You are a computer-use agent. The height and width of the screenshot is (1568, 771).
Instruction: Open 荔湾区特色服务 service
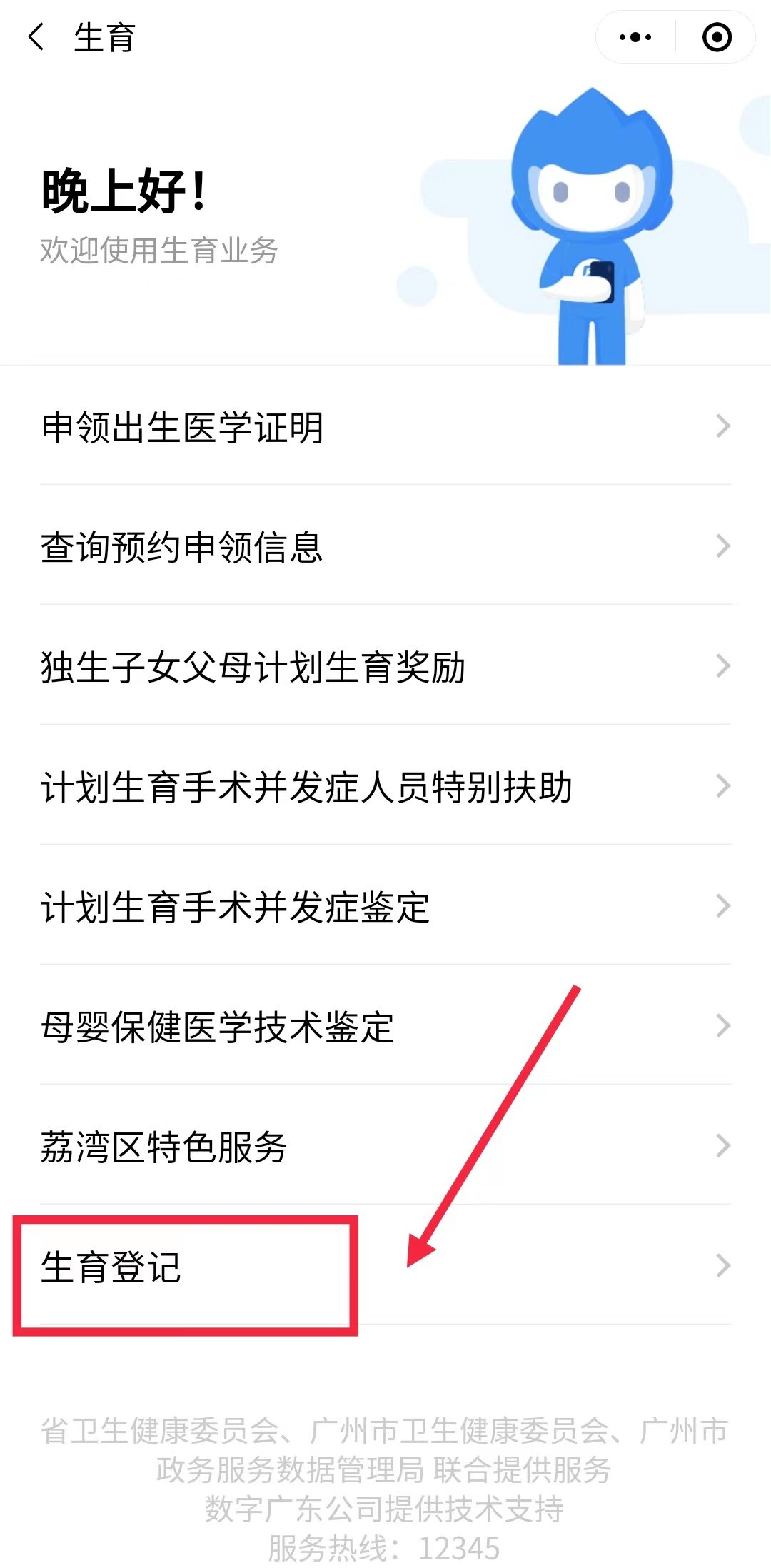pos(164,1148)
